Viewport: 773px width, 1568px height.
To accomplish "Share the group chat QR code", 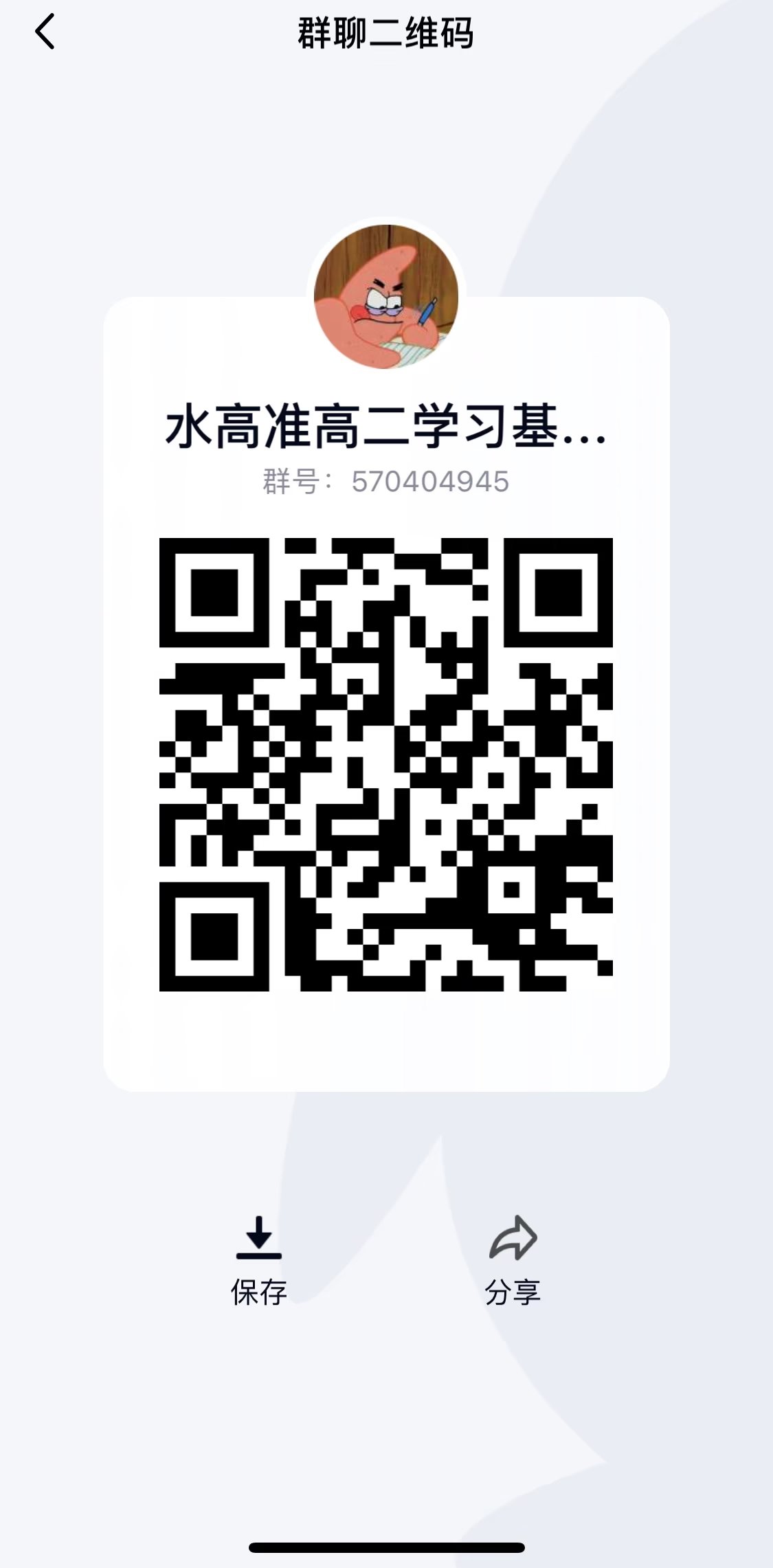I will (513, 1262).
